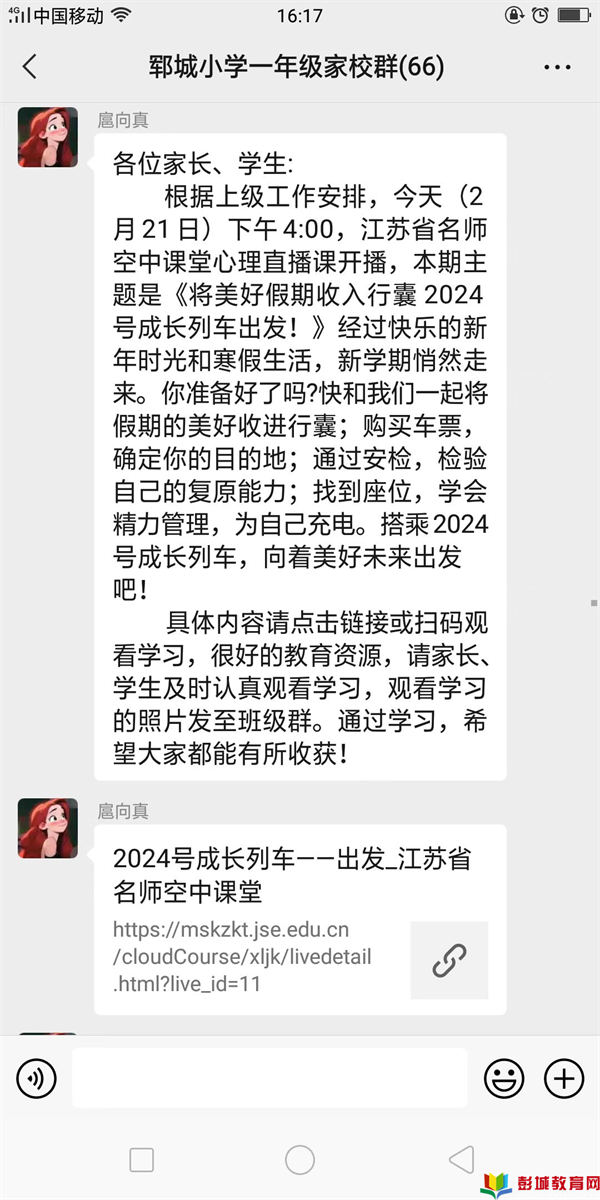Go back from the group chat
Screen dimensions: 600x1200
29,67
